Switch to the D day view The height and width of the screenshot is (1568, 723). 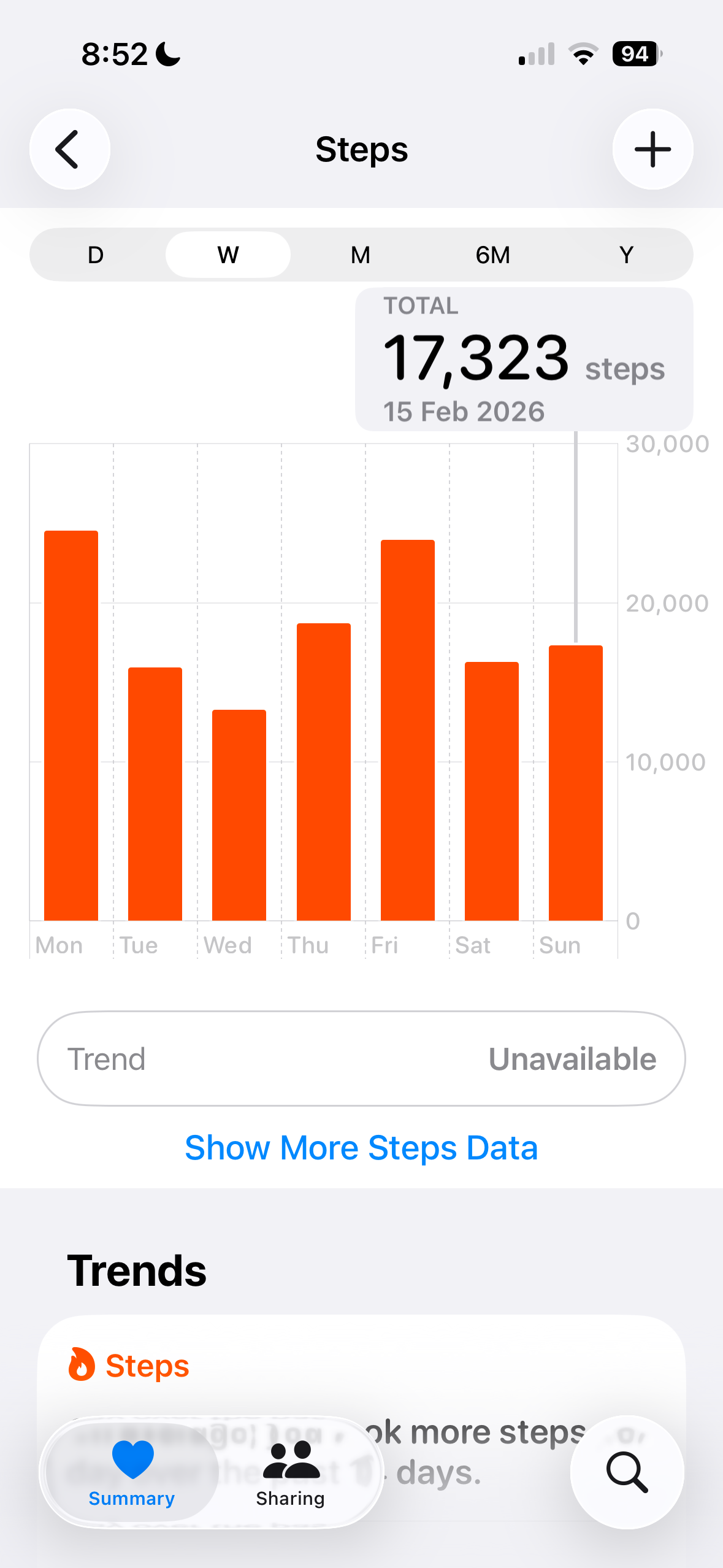point(96,255)
